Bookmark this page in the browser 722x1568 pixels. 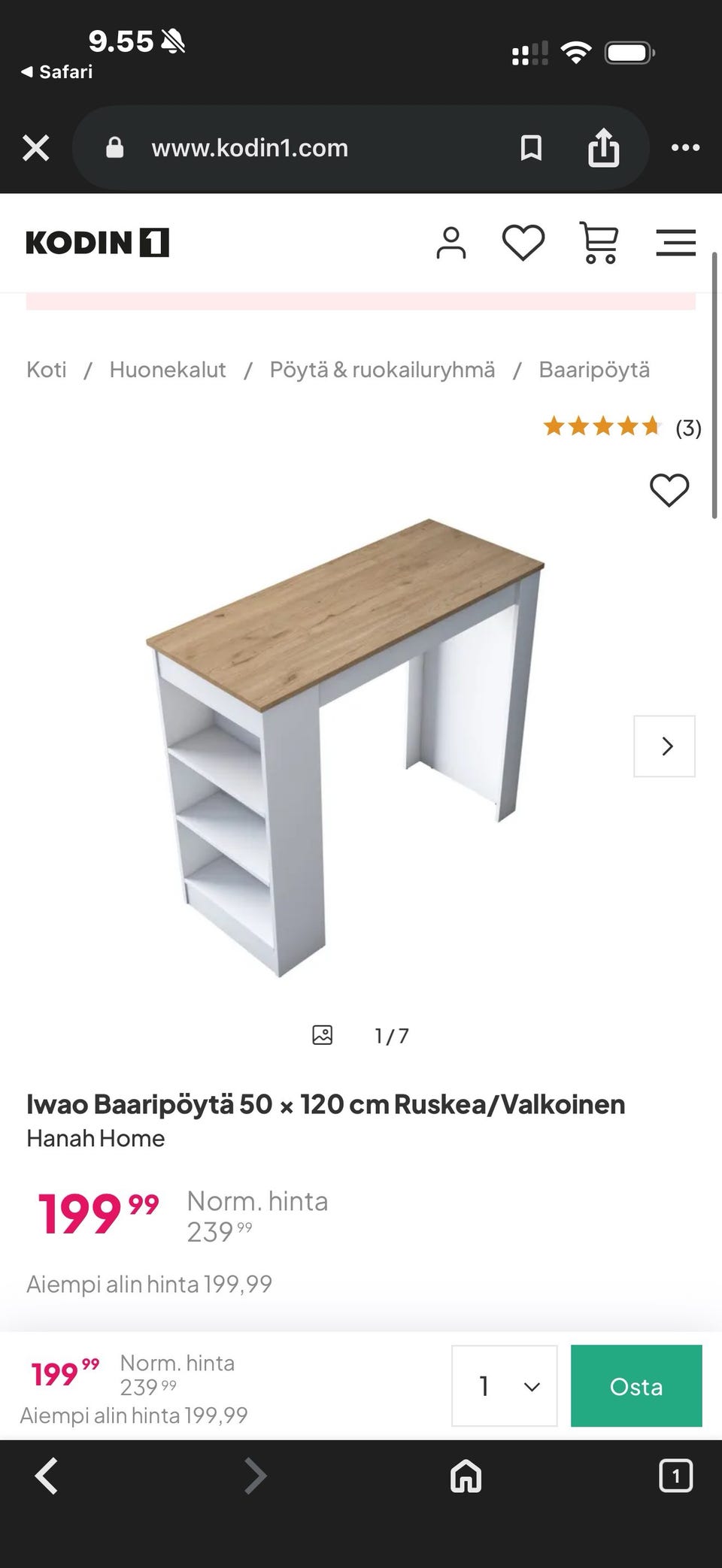pos(531,148)
